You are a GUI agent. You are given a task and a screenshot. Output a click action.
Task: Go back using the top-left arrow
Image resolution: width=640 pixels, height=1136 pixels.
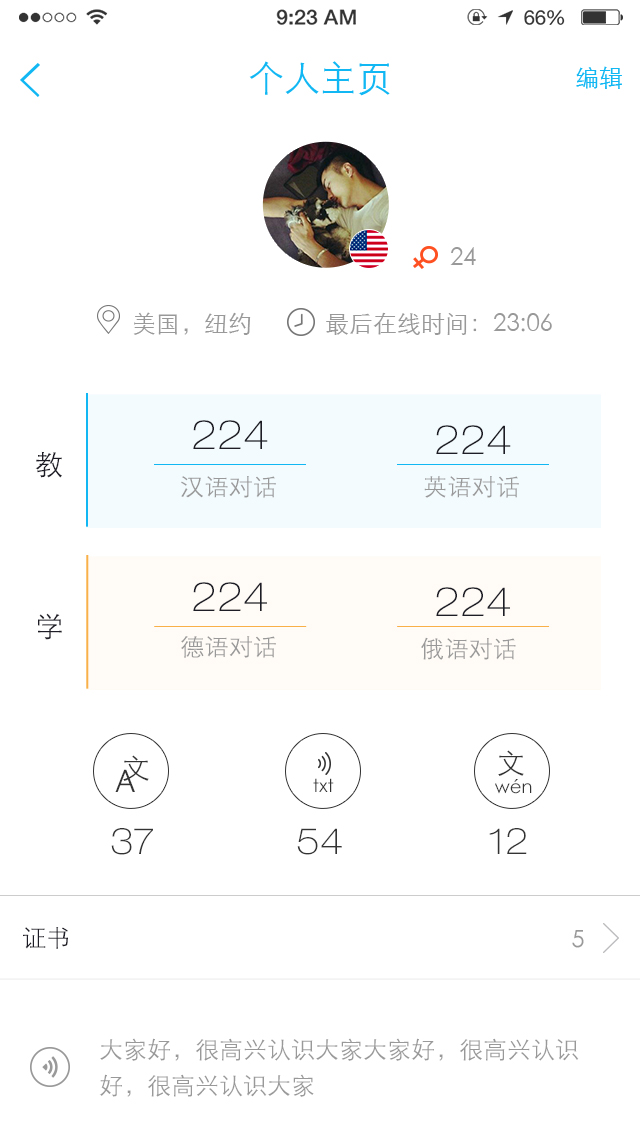(x=31, y=80)
